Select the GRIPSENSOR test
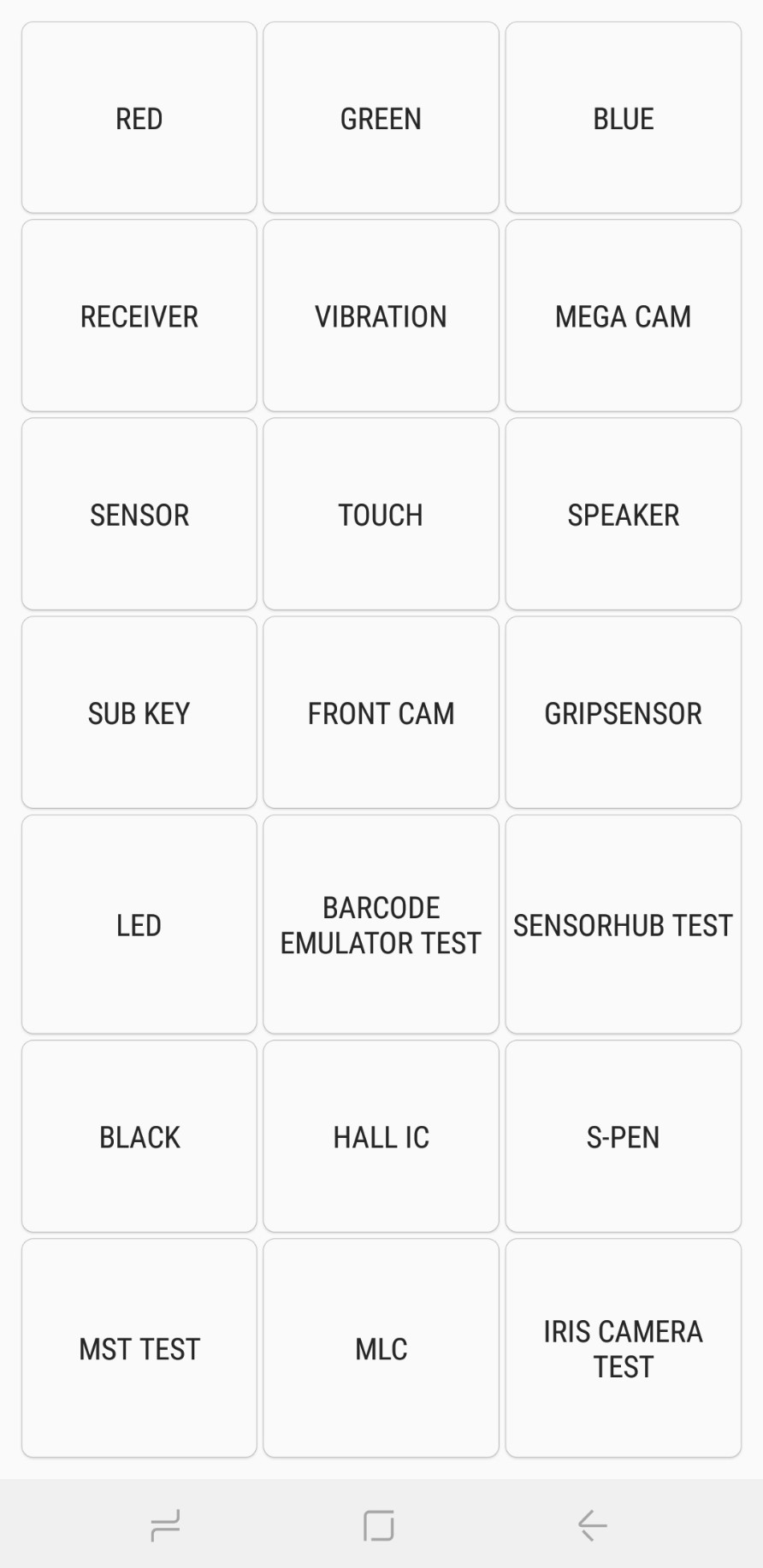Screen dimensions: 763x1568 [623, 713]
